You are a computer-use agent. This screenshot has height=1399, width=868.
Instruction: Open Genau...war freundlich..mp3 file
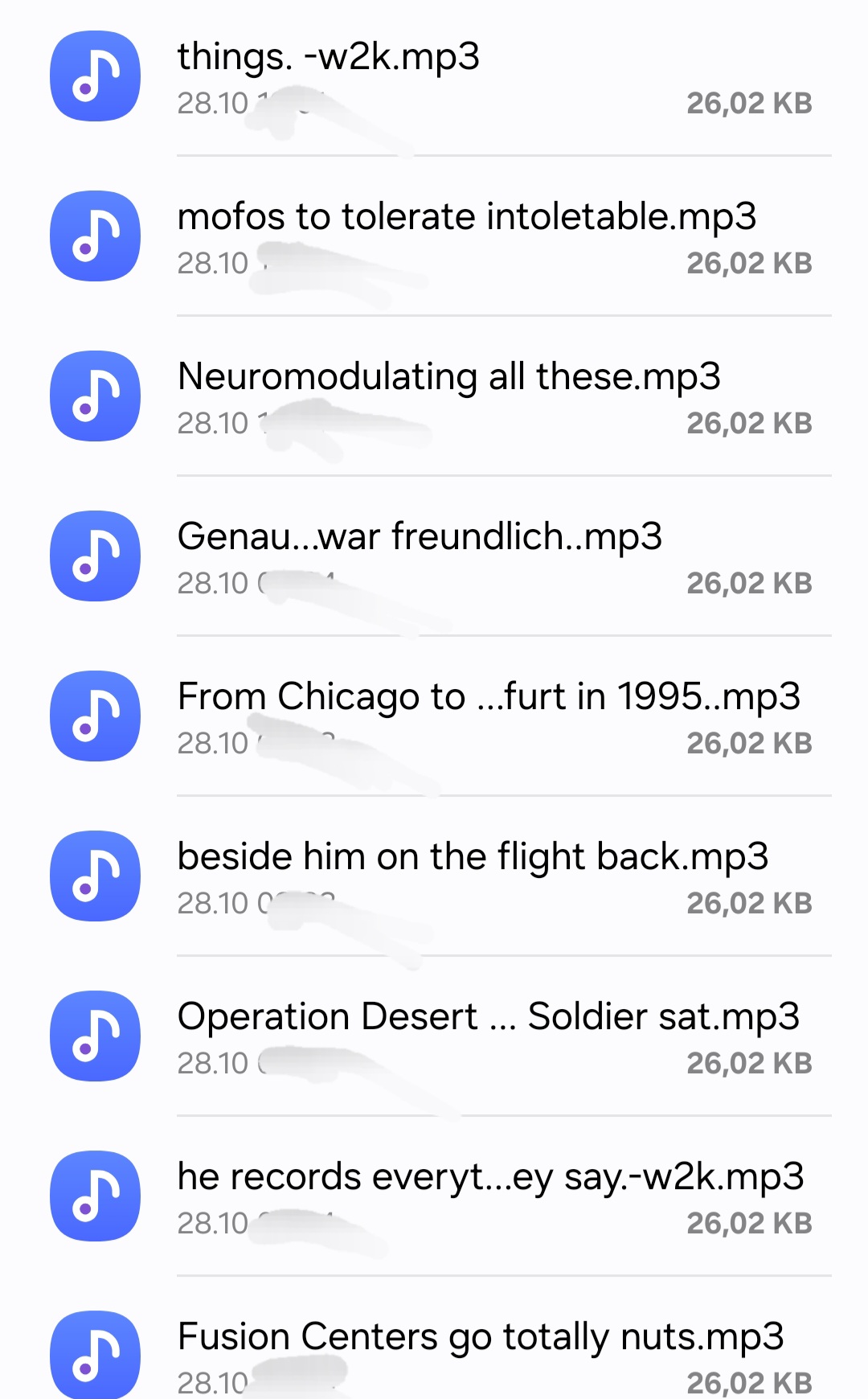coord(420,538)
